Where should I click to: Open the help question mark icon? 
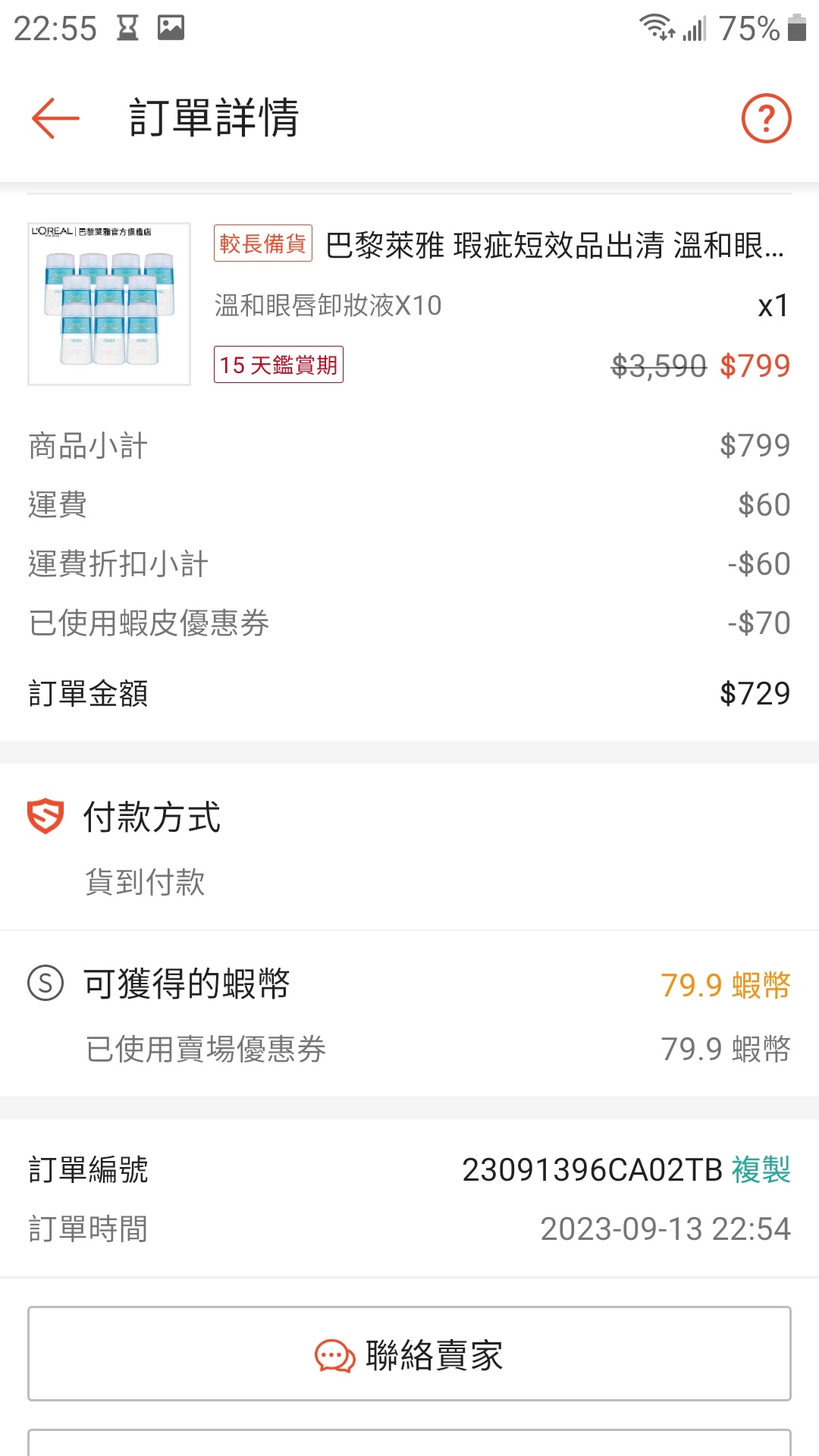[x=766, y=118]
